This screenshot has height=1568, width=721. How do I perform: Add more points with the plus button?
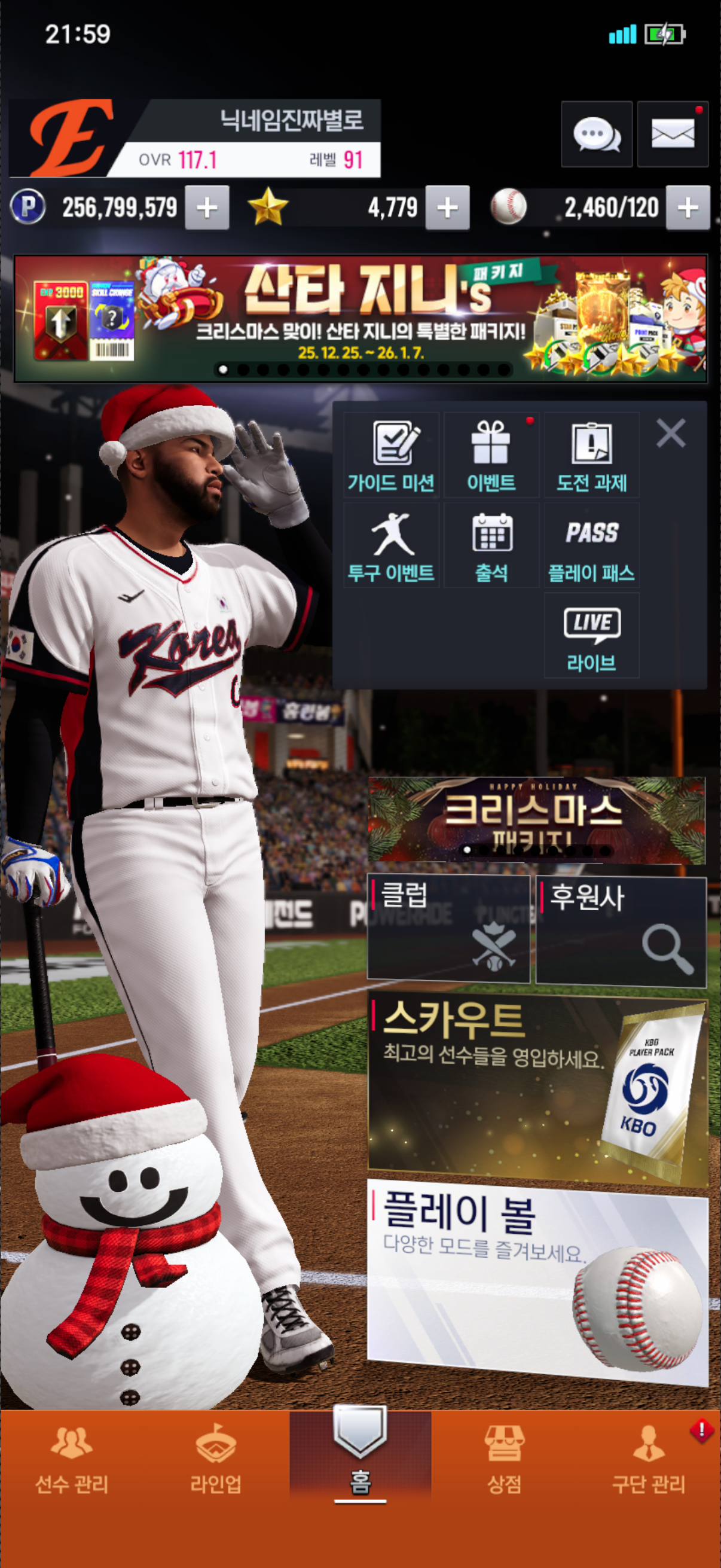click(x=207, y=208)
